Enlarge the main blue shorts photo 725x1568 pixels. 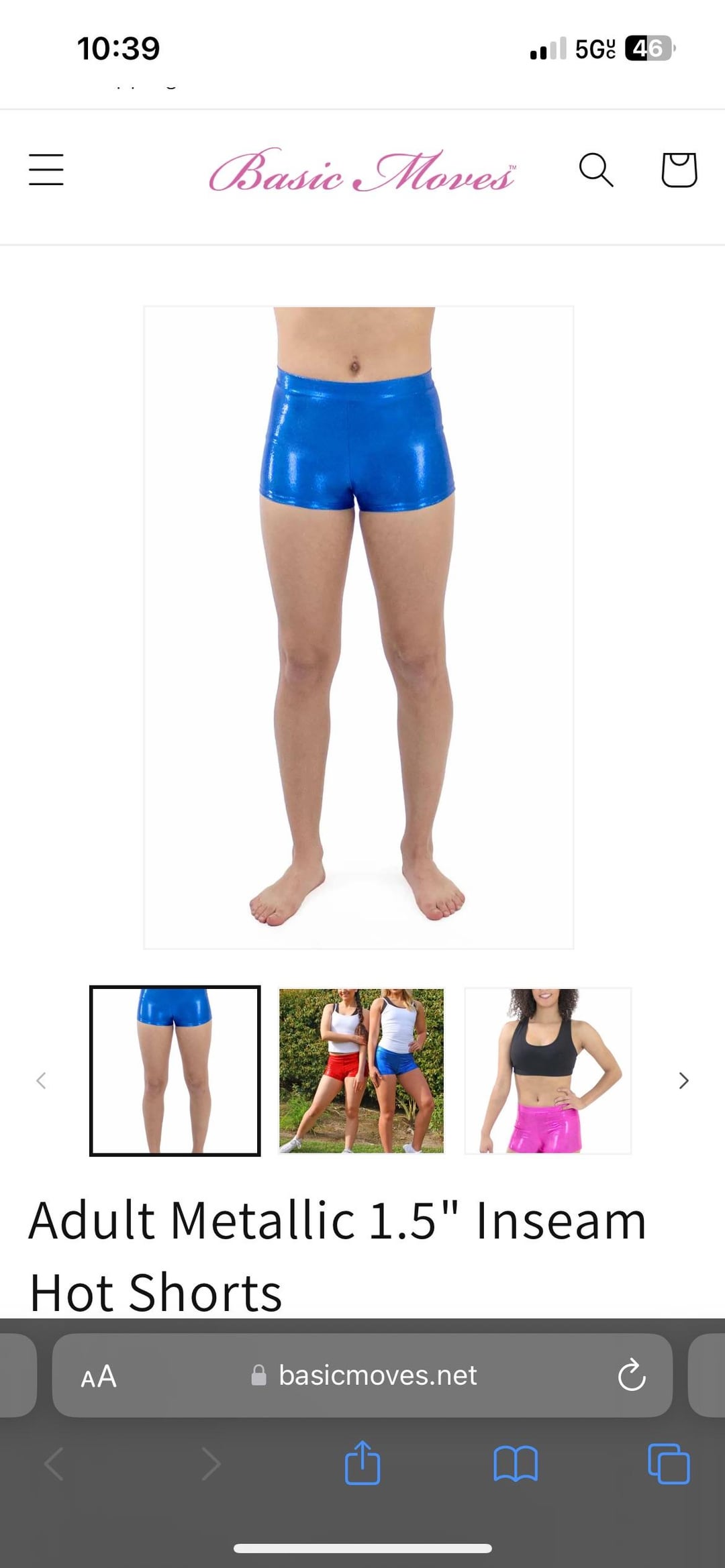[358, 627]
